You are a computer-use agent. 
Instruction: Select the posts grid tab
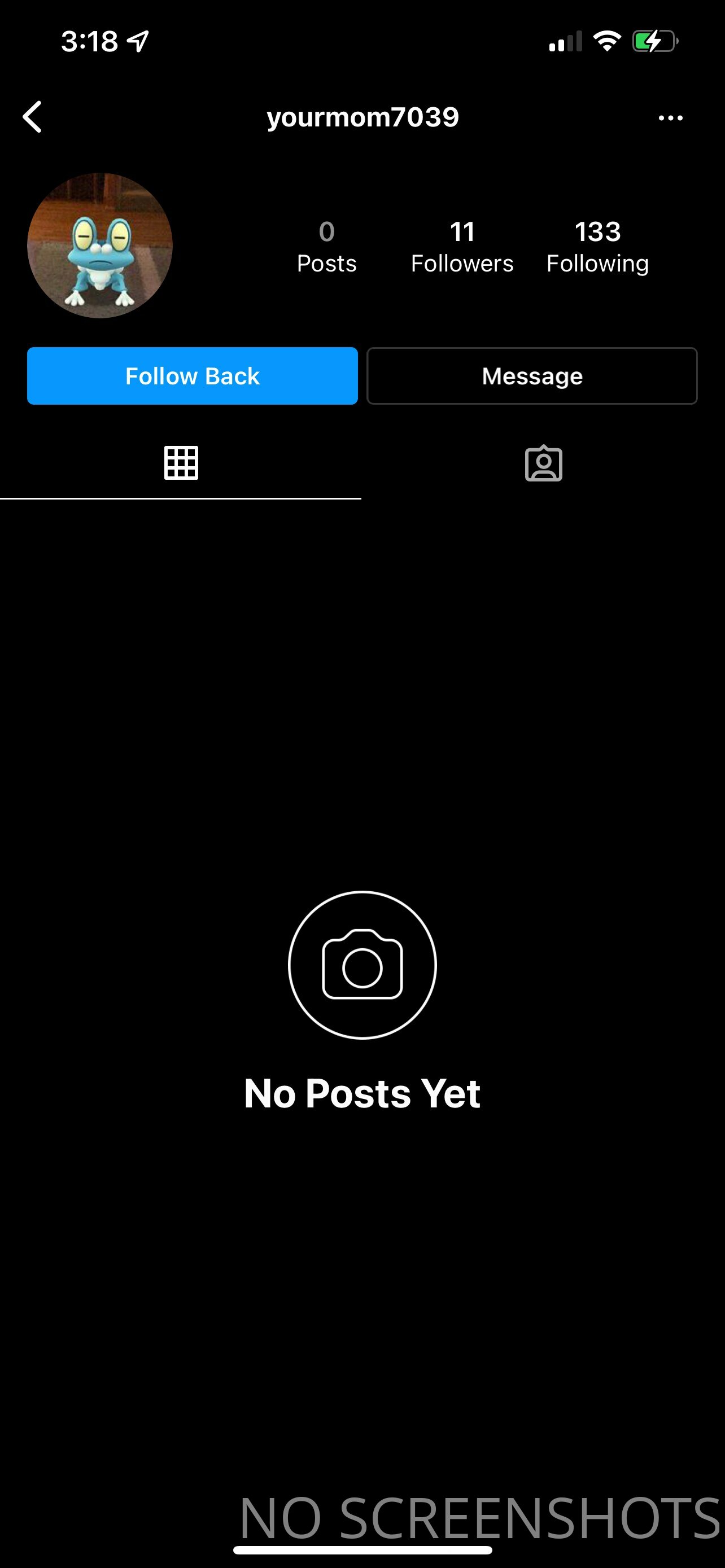pos(181,463)
